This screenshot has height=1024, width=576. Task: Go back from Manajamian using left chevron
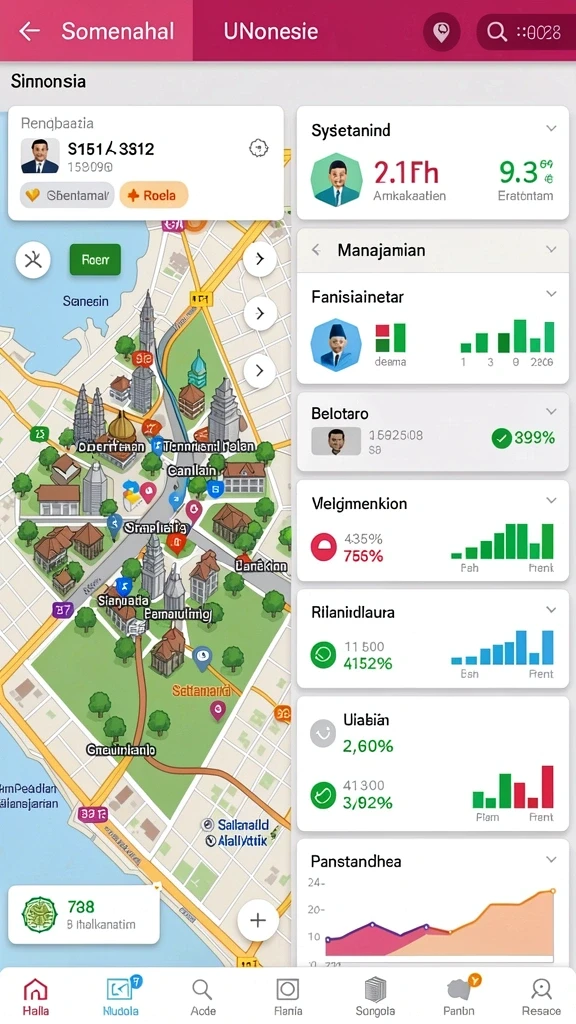(x=316, y=250)
